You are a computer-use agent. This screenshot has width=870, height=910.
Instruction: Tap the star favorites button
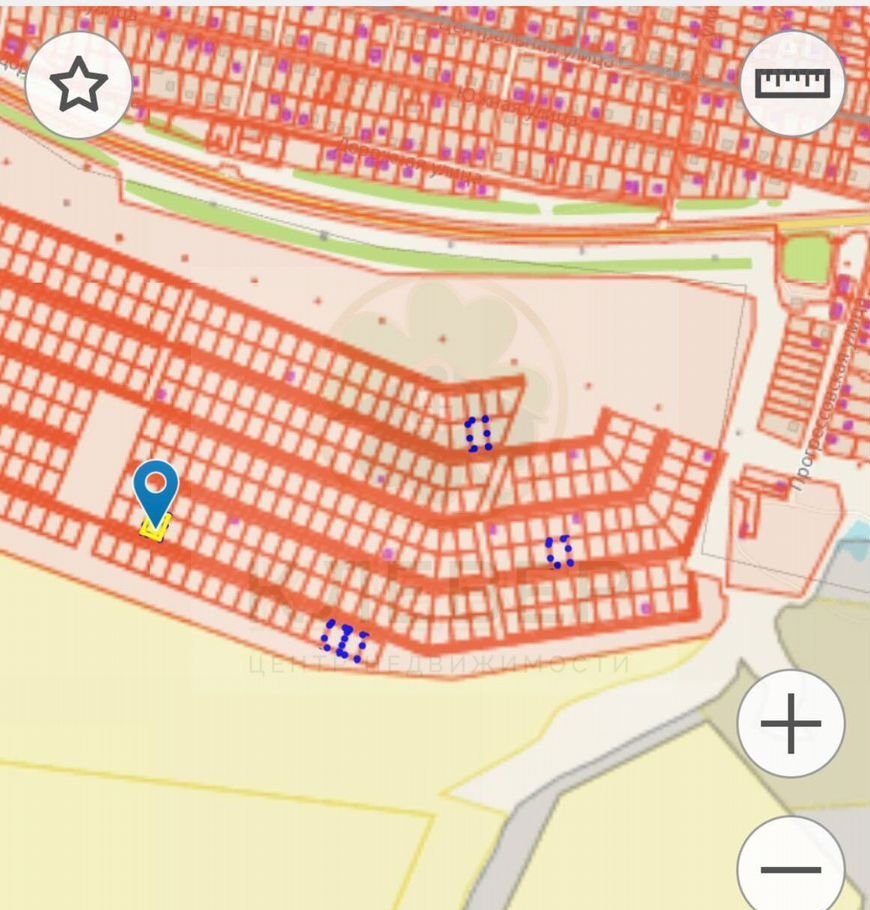coord(78,85)
